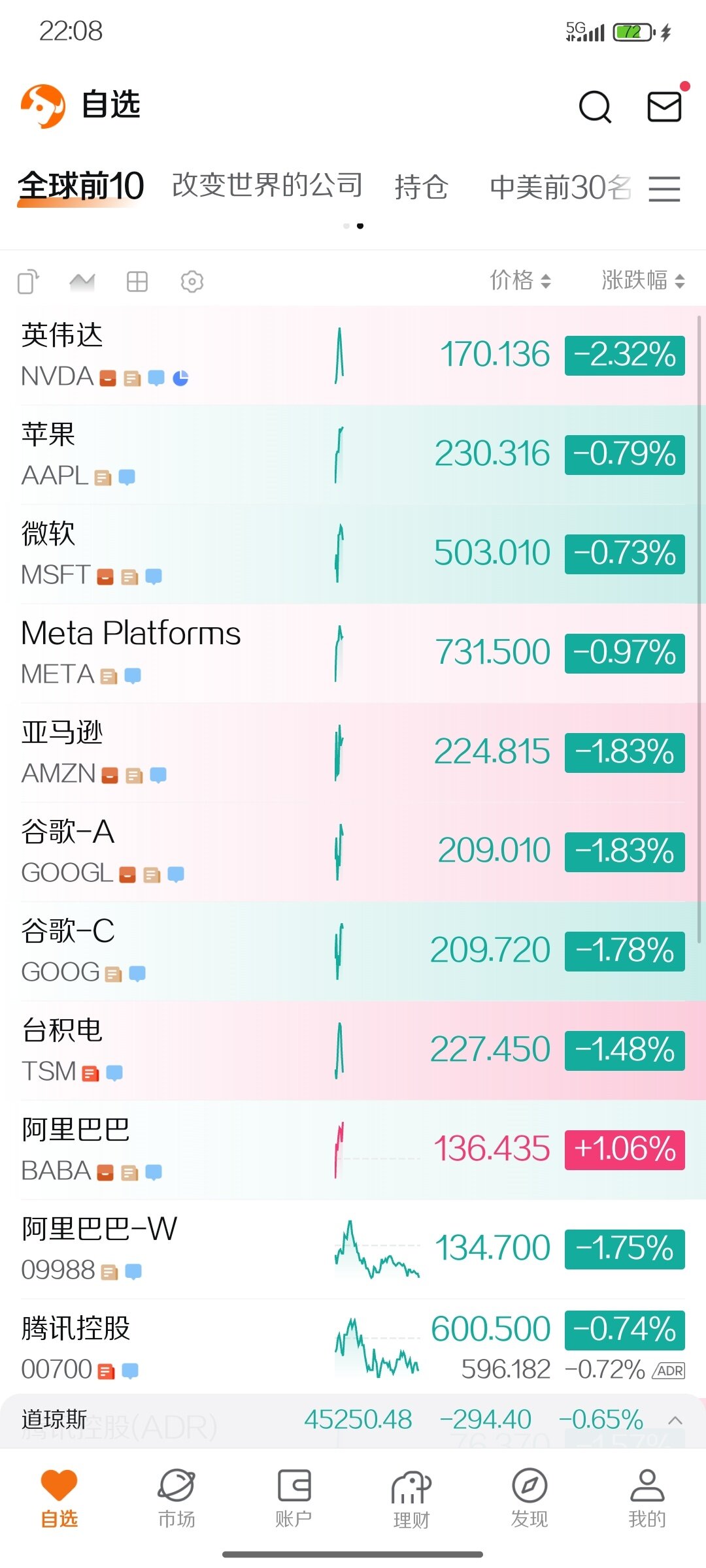
Task: Open the 腾讯控股 00700 stock row
Action: [353, 1347]
